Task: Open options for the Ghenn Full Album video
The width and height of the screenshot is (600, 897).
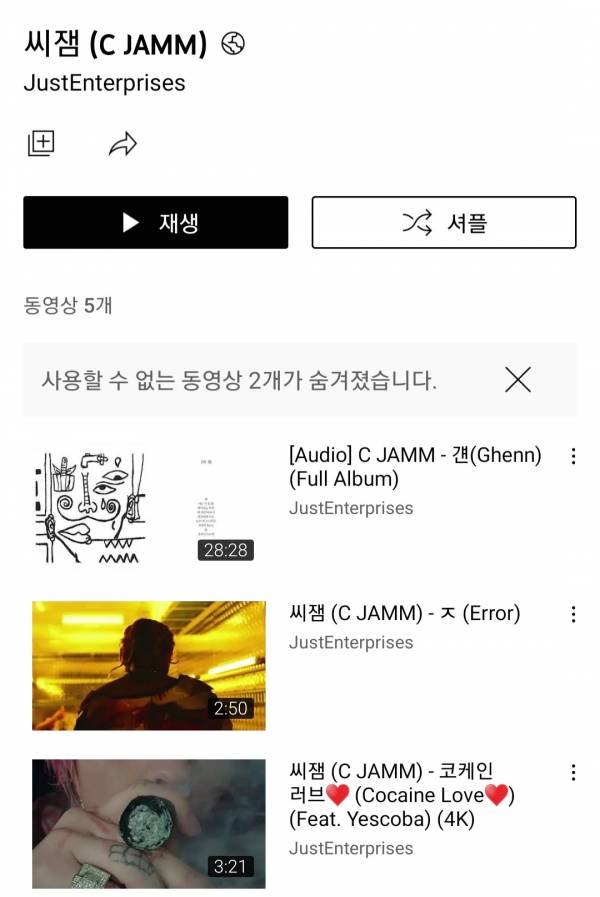Action: tap(573, 457)
